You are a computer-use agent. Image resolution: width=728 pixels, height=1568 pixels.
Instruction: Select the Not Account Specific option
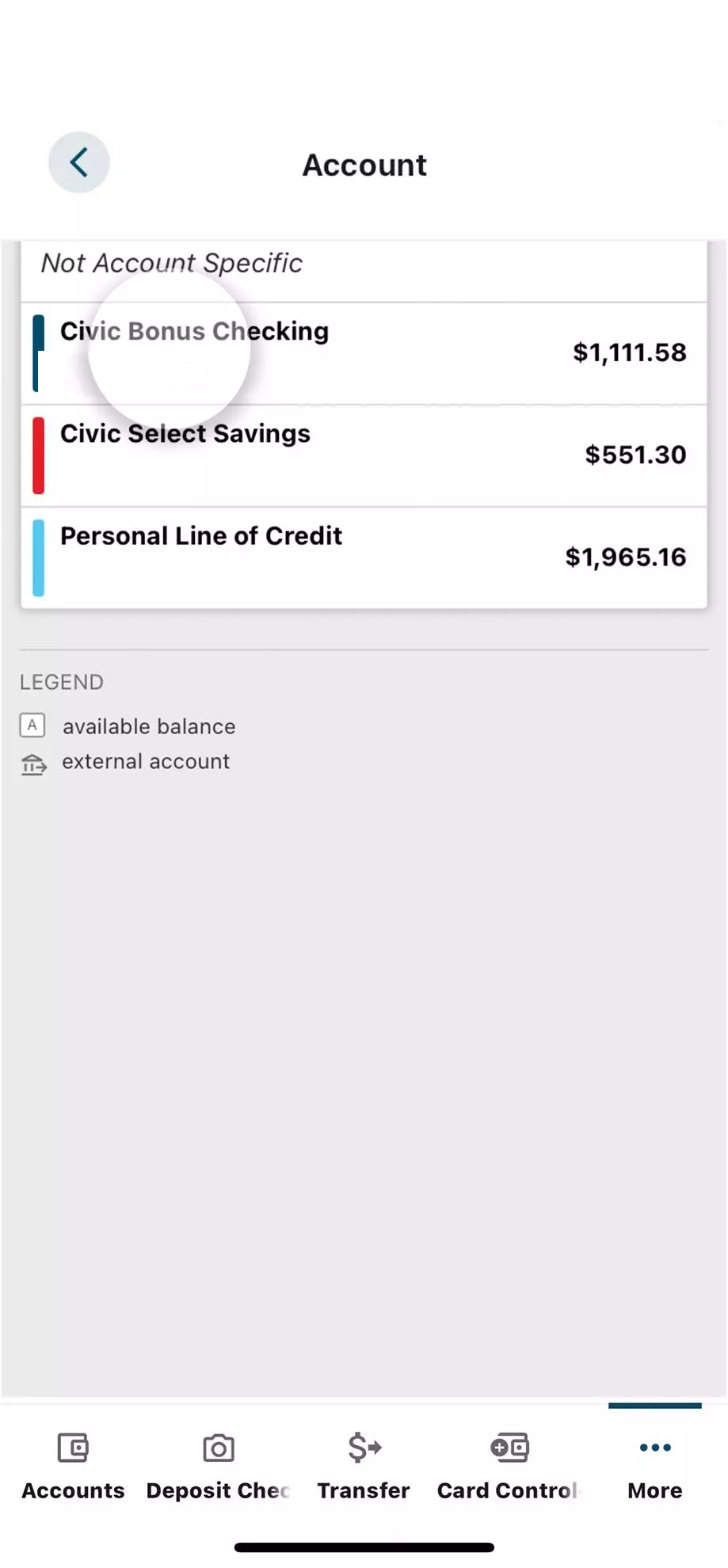pos(171,263)
